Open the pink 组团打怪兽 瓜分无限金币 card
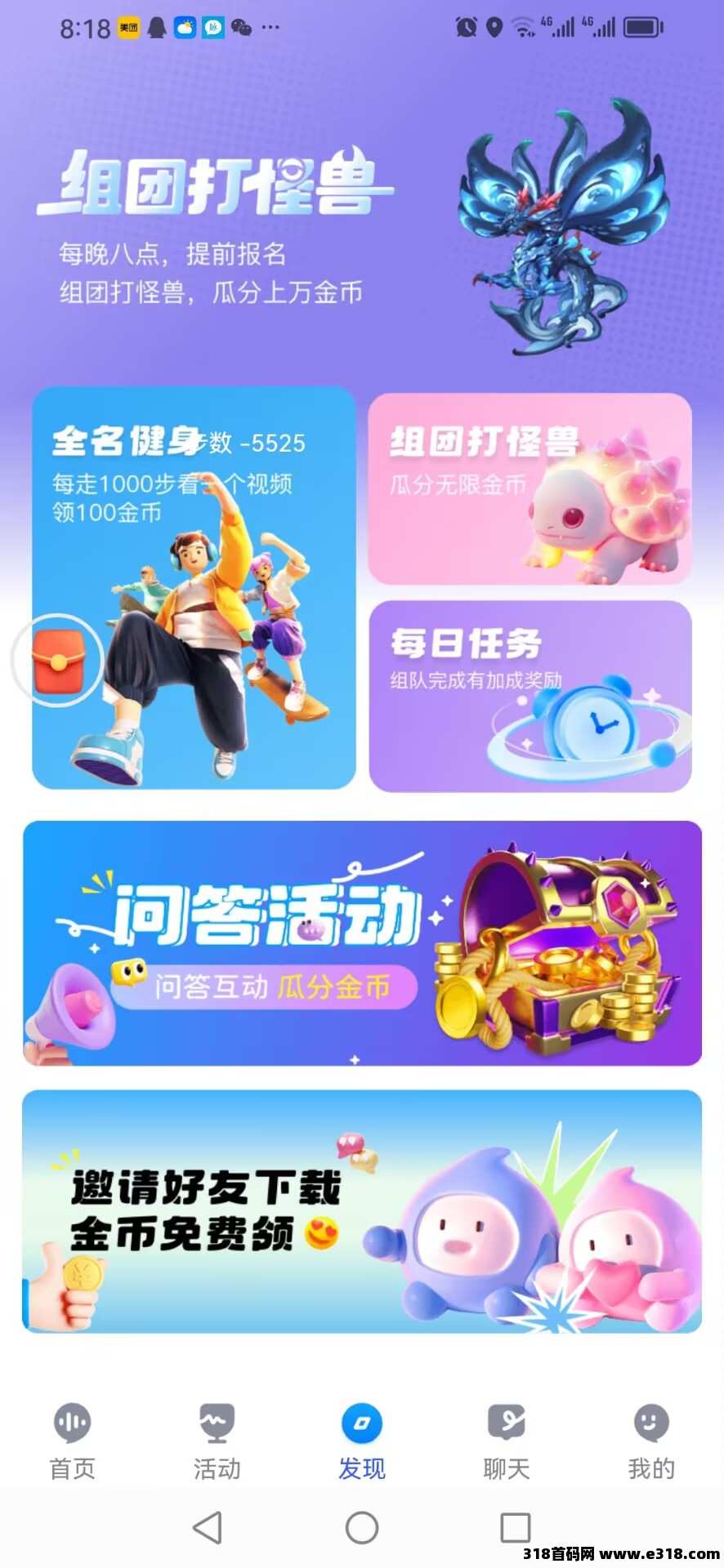The height and width of the screenshot is (1568, 724). [x=530, y=488]
